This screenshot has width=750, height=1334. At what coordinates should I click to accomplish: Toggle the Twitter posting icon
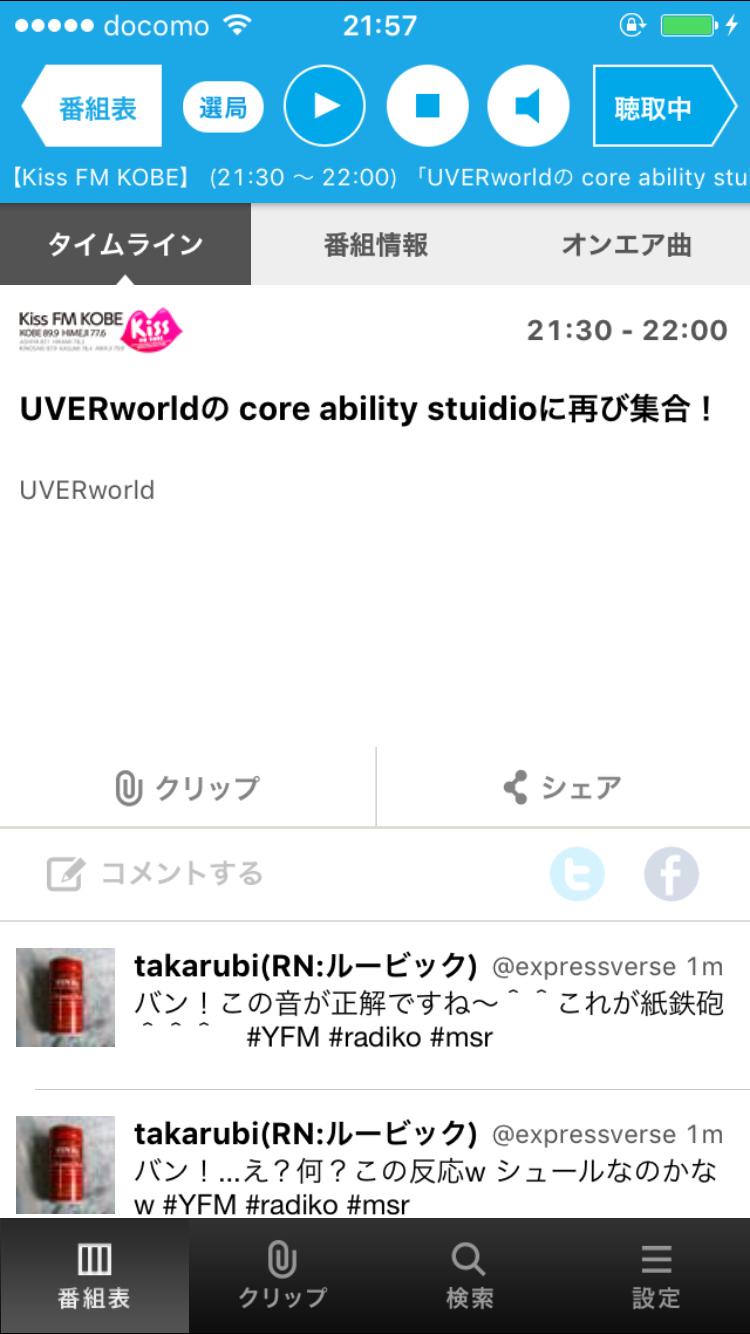(577, 874)
